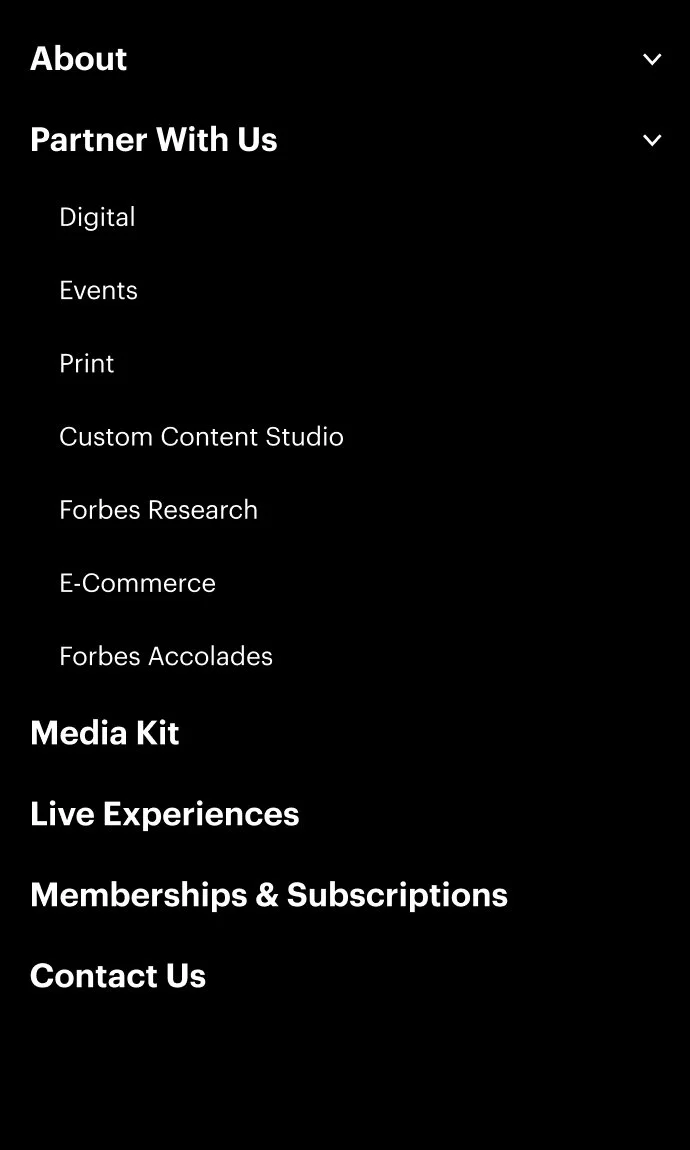Expand the About section chevron
The width and height of the screenshot is (690, 1150).
point(652,59)
